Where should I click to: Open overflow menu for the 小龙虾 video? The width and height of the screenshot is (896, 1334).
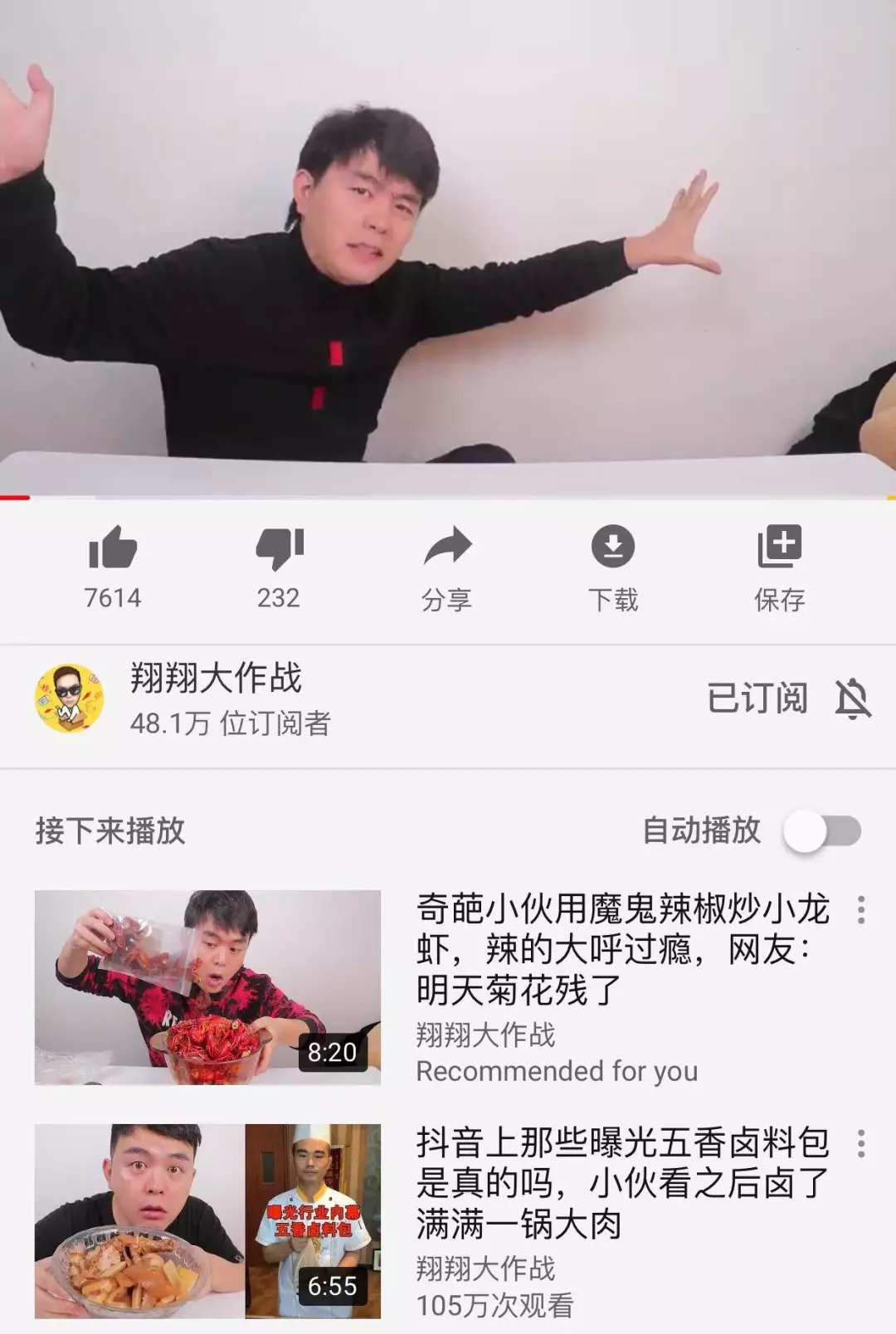[861, 910]
